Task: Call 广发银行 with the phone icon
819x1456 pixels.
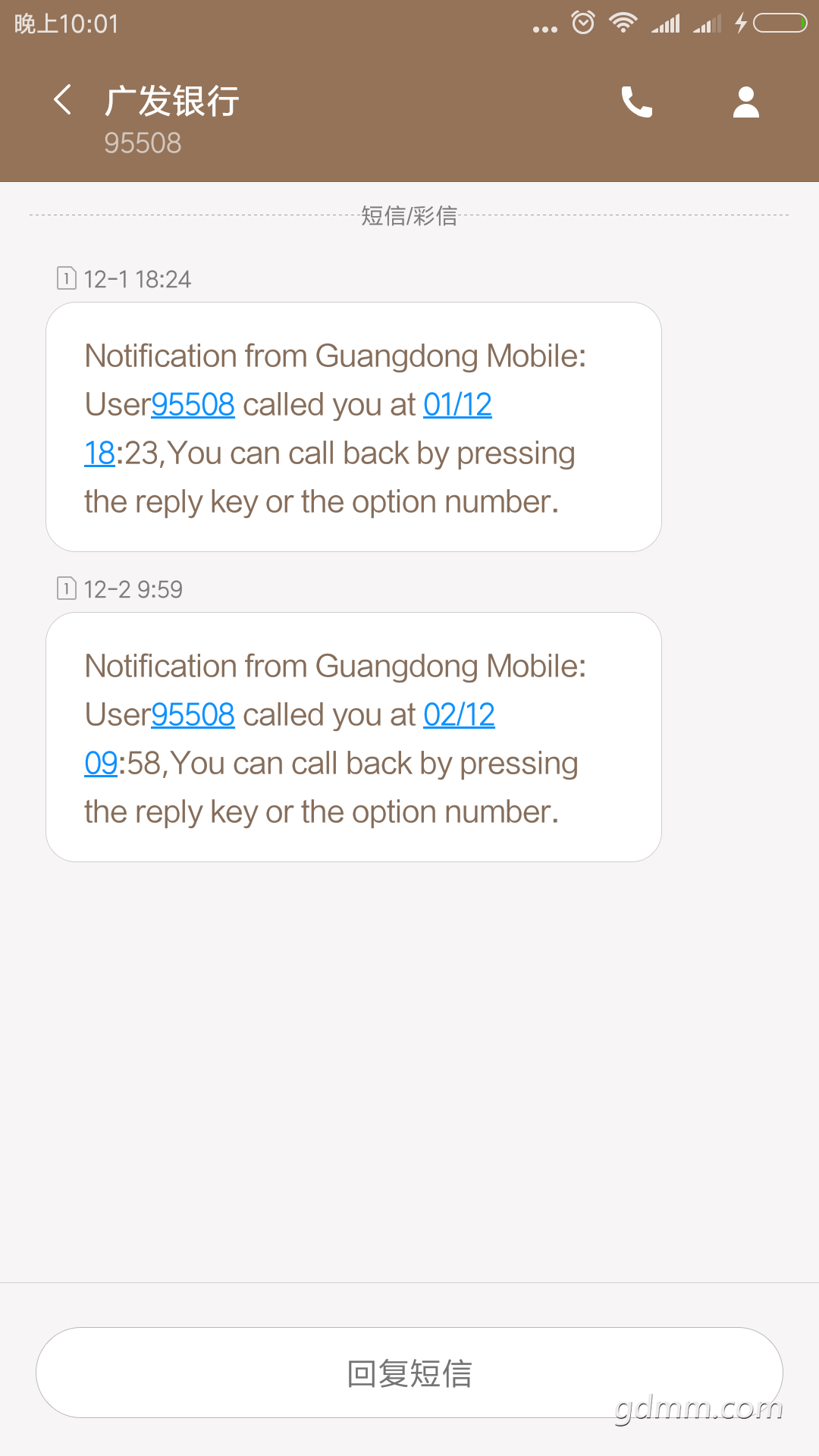Action: pos(636,102)
